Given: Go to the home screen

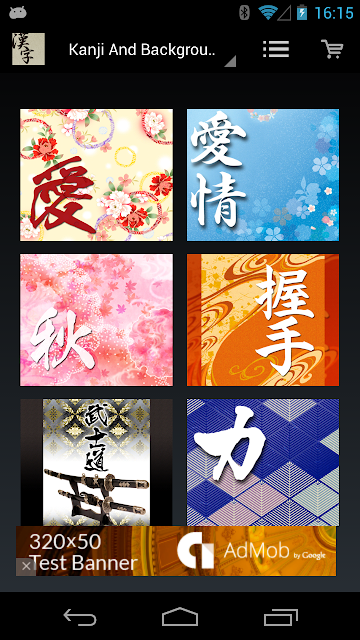Looking at the screenshot, I should [180, 617].
